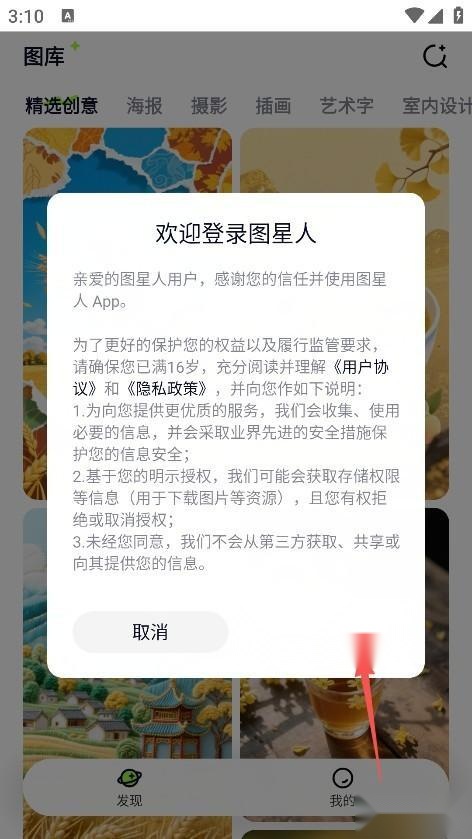Image resolution: width=472 pixels, height=839 pixels.
Task: Switch to the 海报 tab
Action: 144,105
